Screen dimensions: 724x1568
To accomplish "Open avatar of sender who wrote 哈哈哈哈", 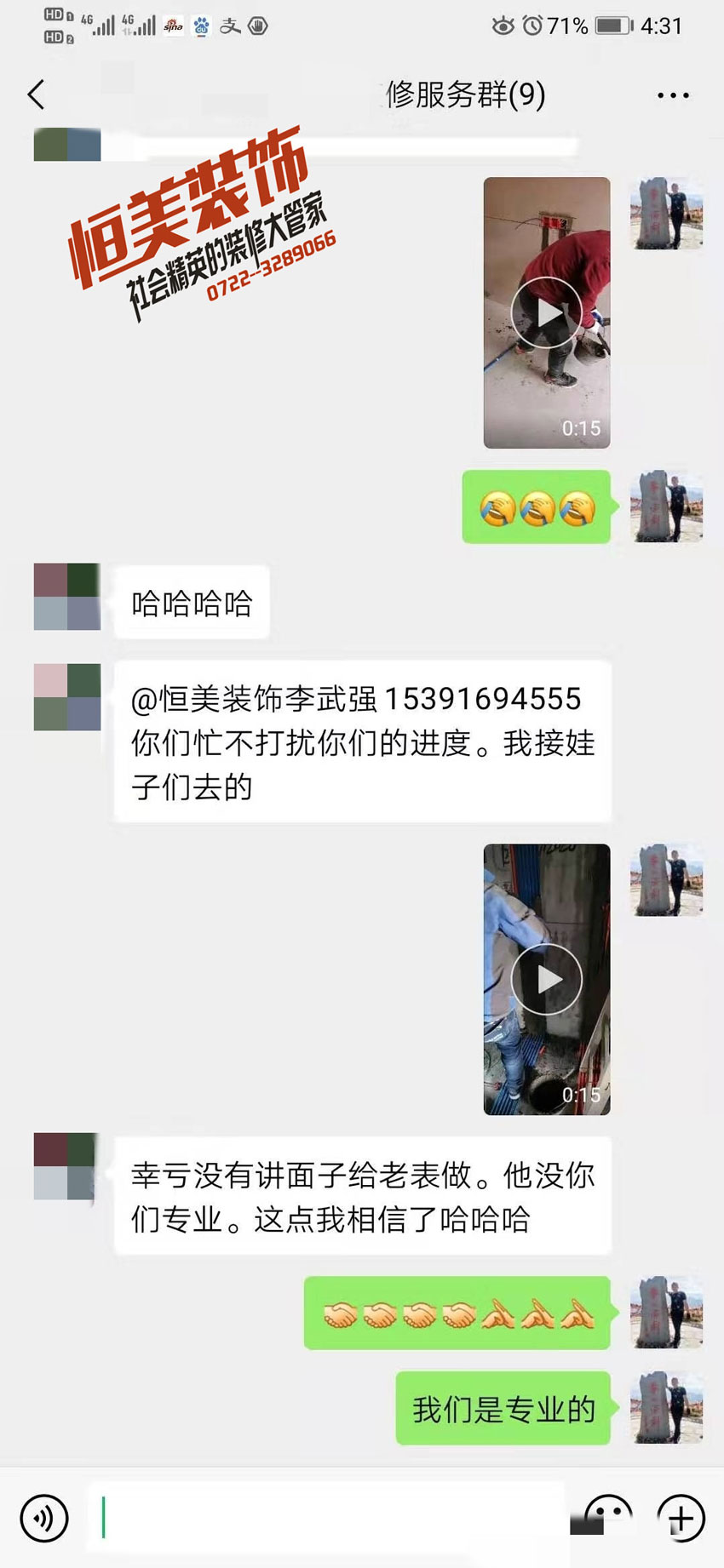I will tap(66, 596).
